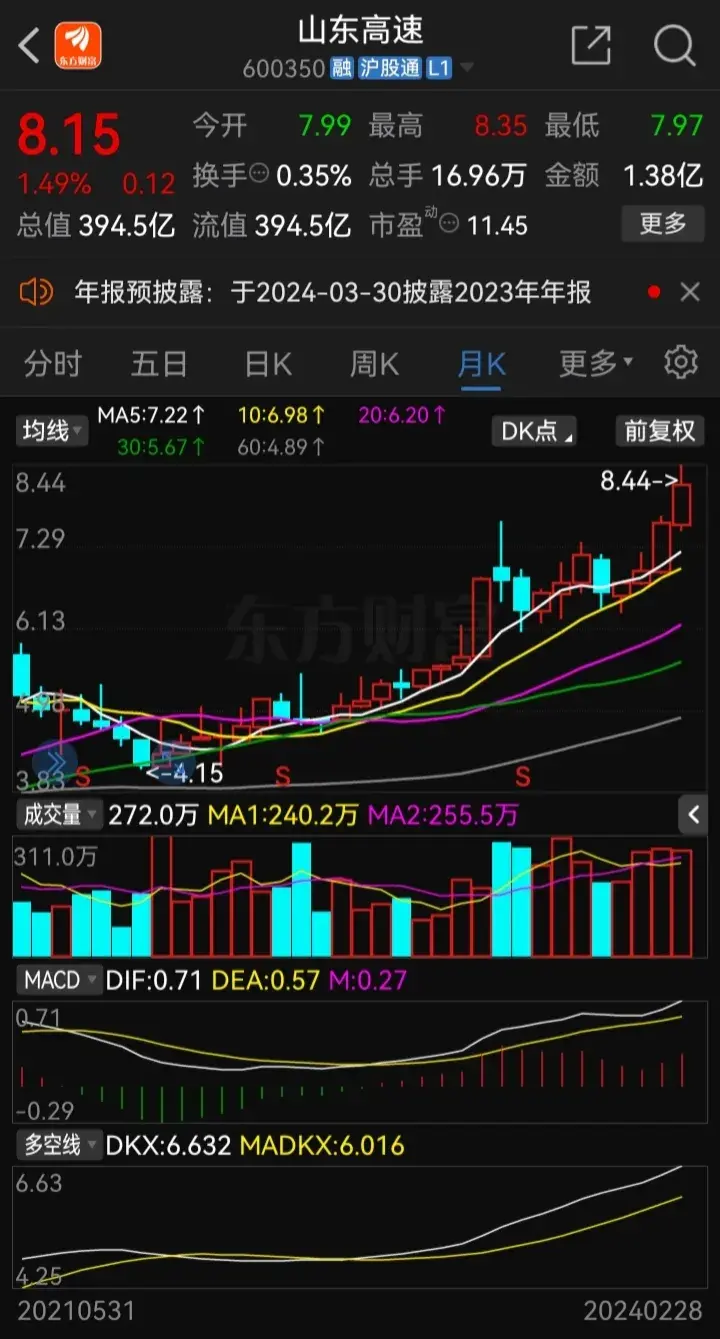Open chart settings gear

(x=681, y=362)
